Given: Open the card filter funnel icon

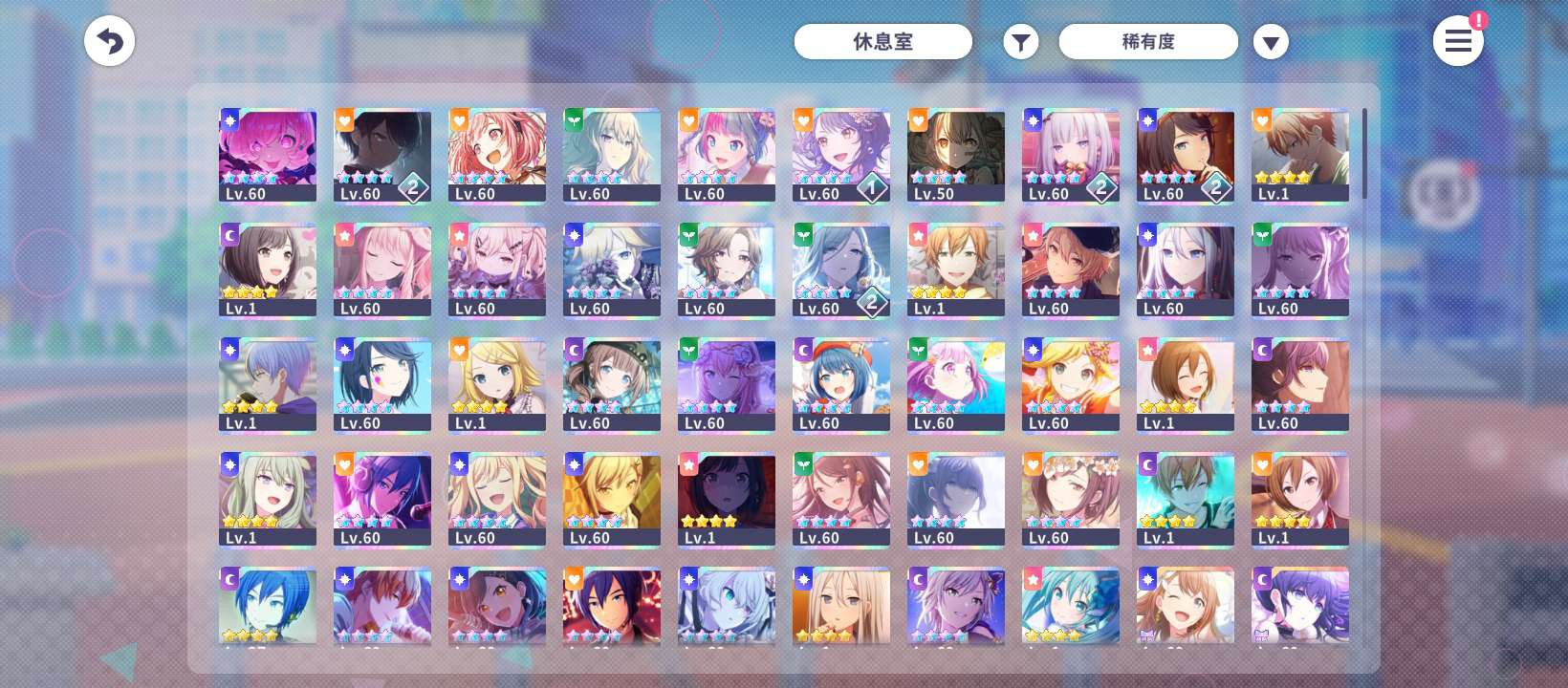Looking at the screenshot, I should point(1021,42).
